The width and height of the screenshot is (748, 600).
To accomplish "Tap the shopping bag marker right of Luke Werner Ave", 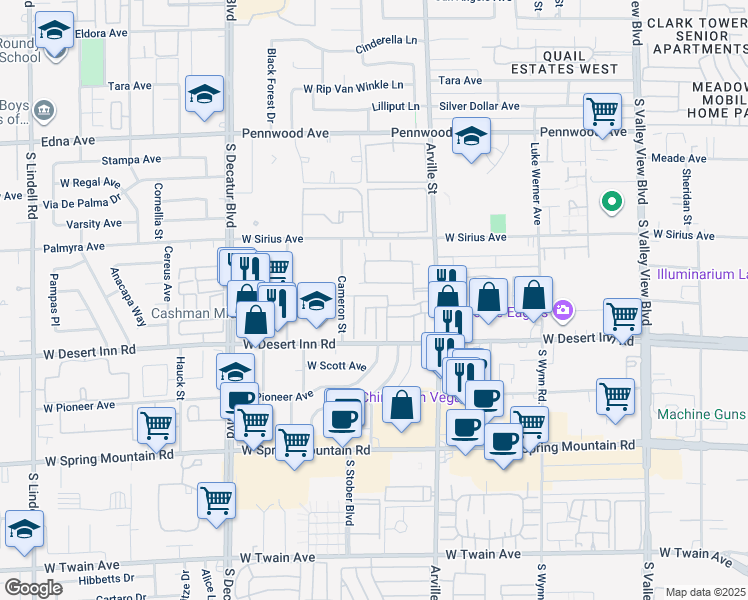I will tap(533, 298).
